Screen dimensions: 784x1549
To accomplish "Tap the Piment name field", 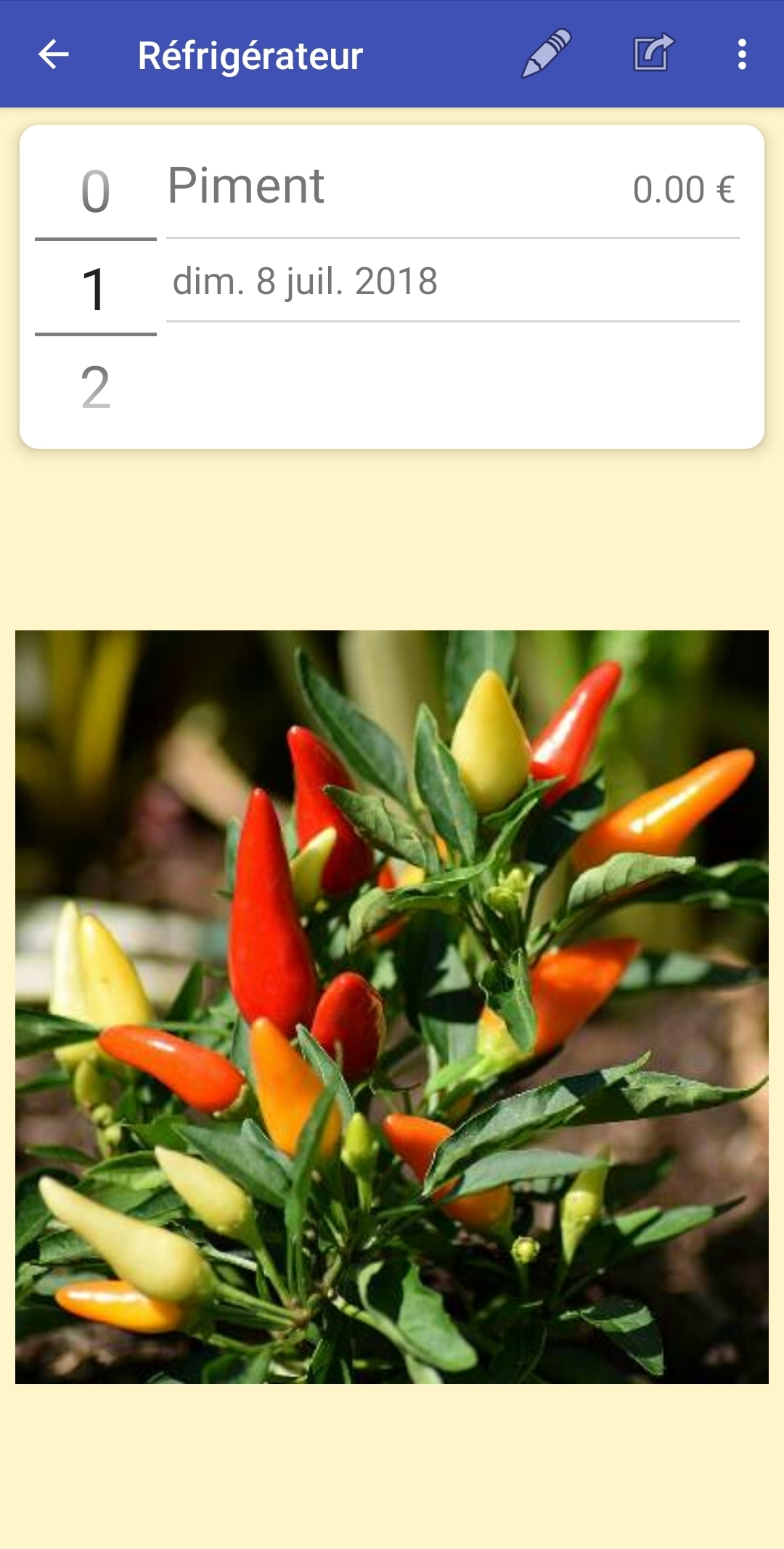I will (392, 188).
